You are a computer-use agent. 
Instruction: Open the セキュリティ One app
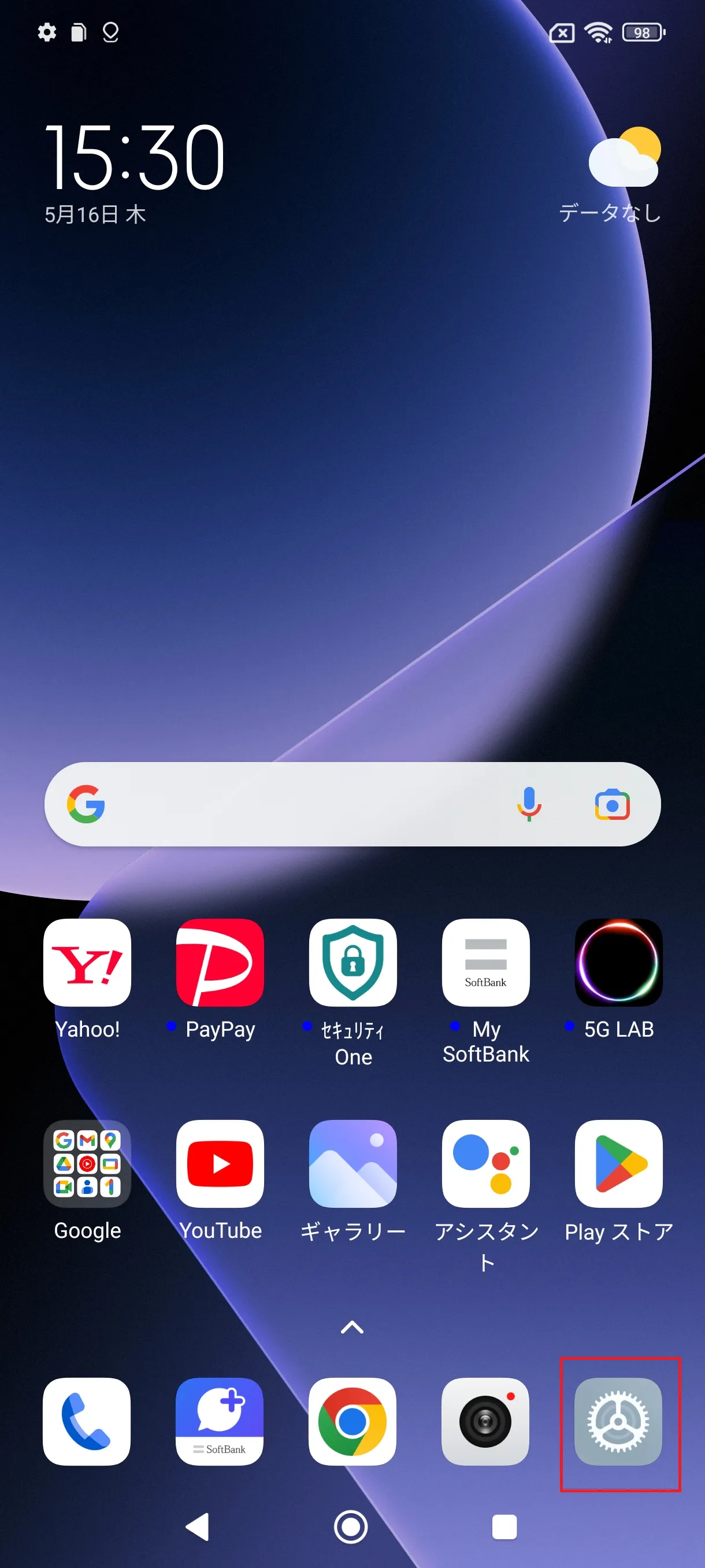pos(352,962)
